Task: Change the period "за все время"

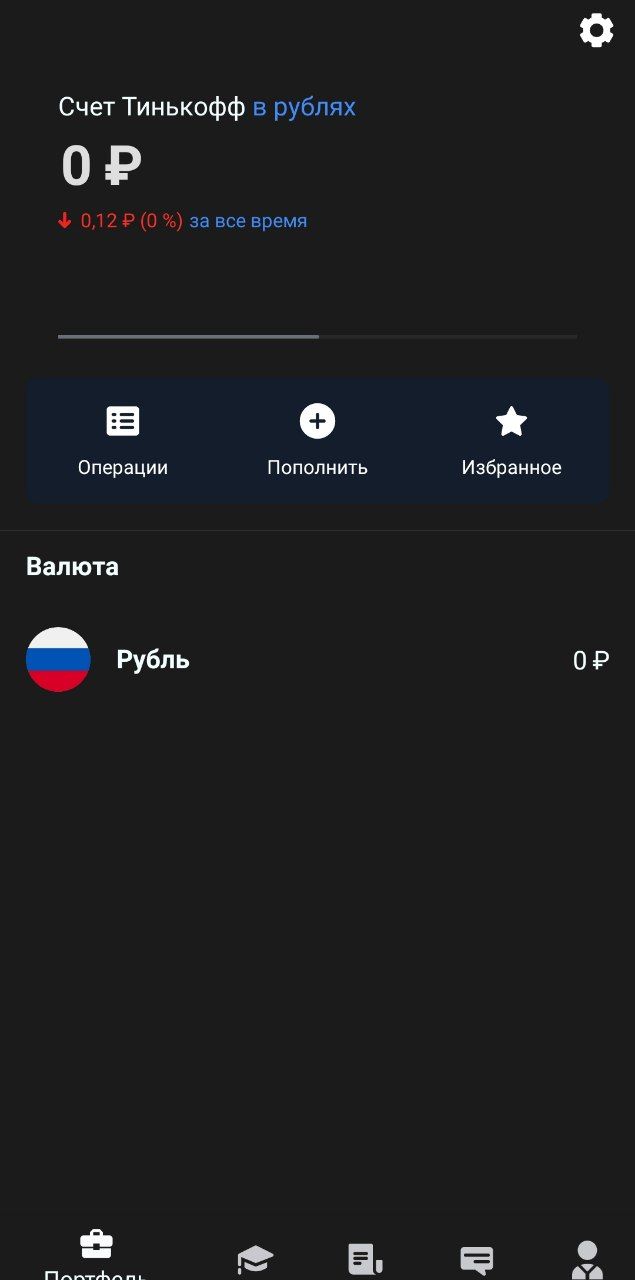Action: [248, 221]
